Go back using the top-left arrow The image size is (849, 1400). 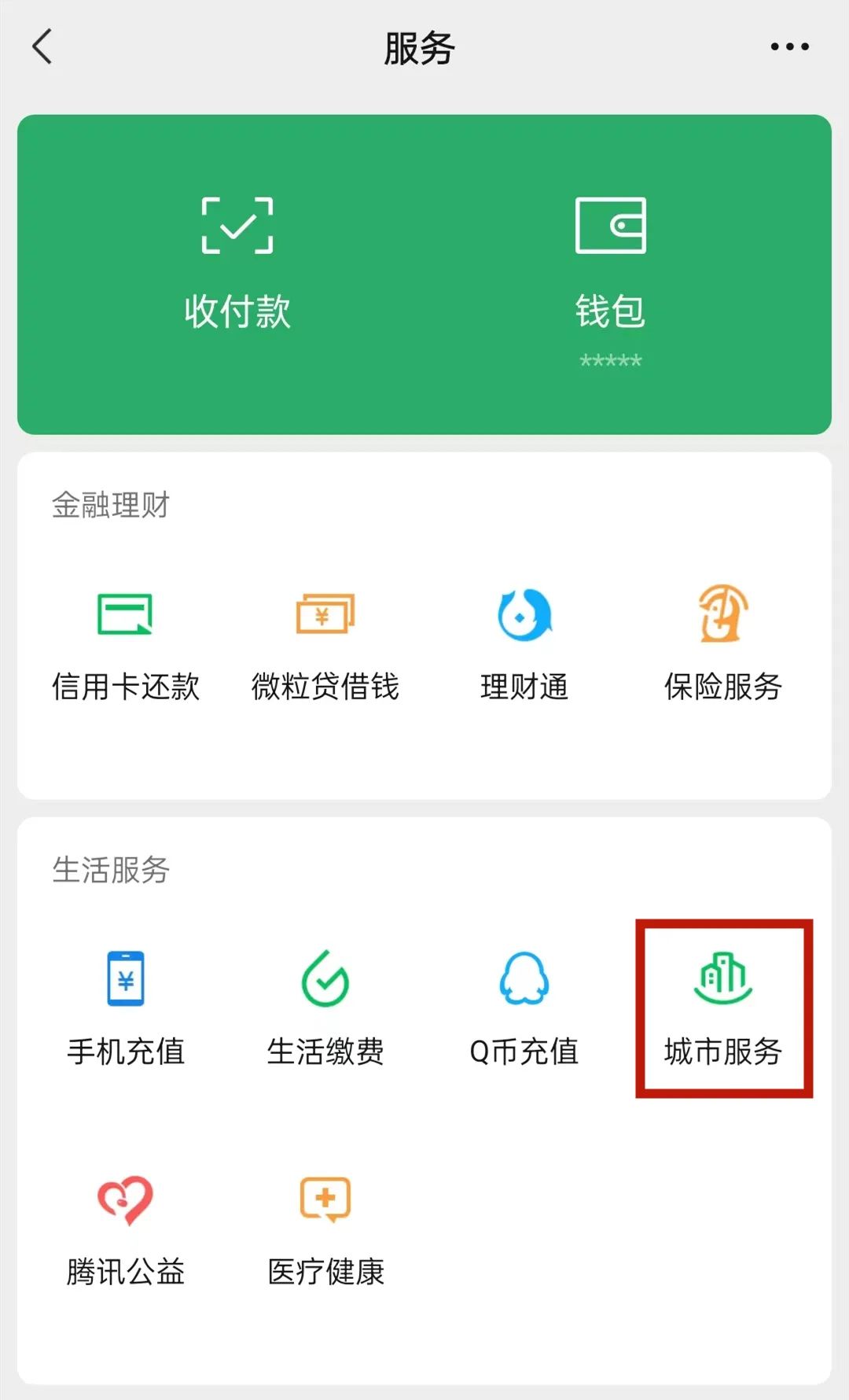[x=42, y=46]
